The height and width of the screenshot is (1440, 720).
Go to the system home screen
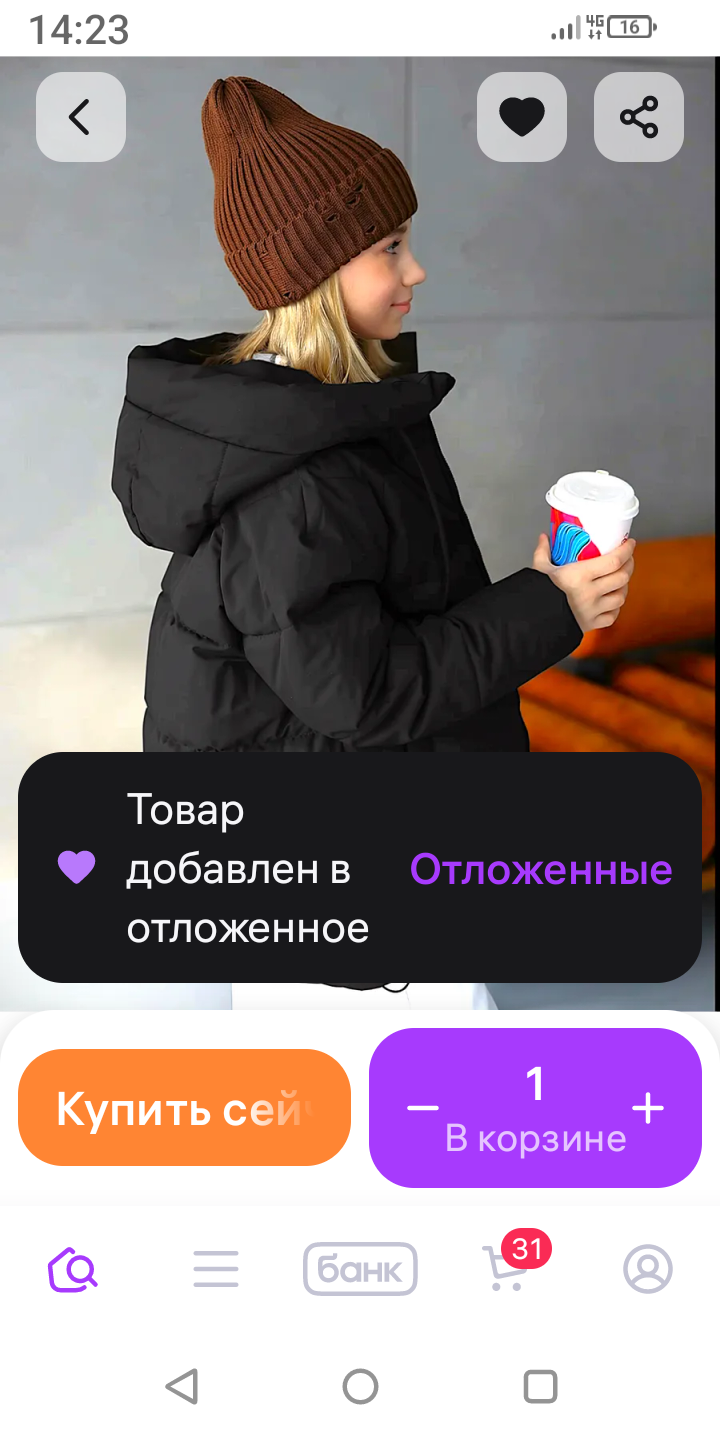pos(360,1387)
